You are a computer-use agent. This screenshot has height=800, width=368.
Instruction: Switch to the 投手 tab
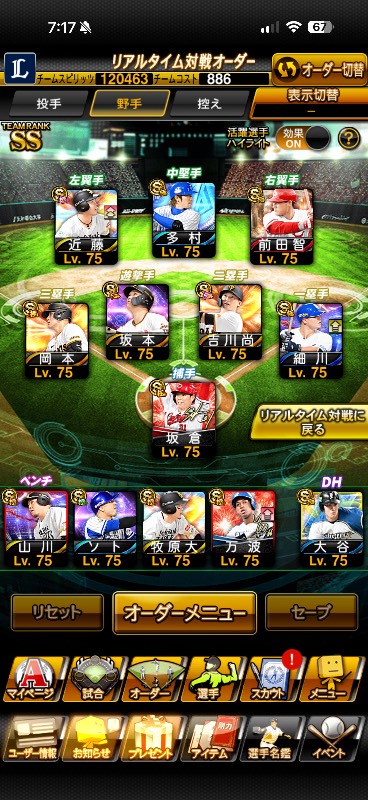pos(49,104)
